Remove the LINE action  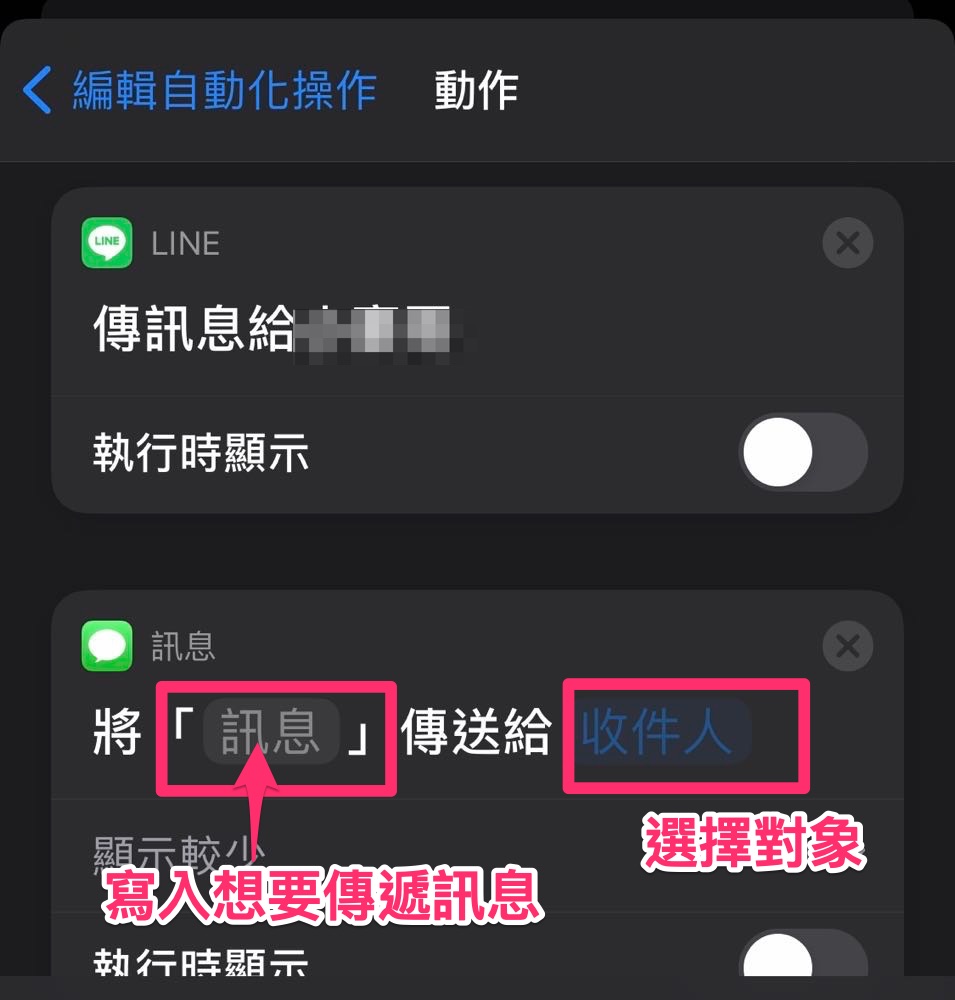pyautogui.click(x=847, y=243)
